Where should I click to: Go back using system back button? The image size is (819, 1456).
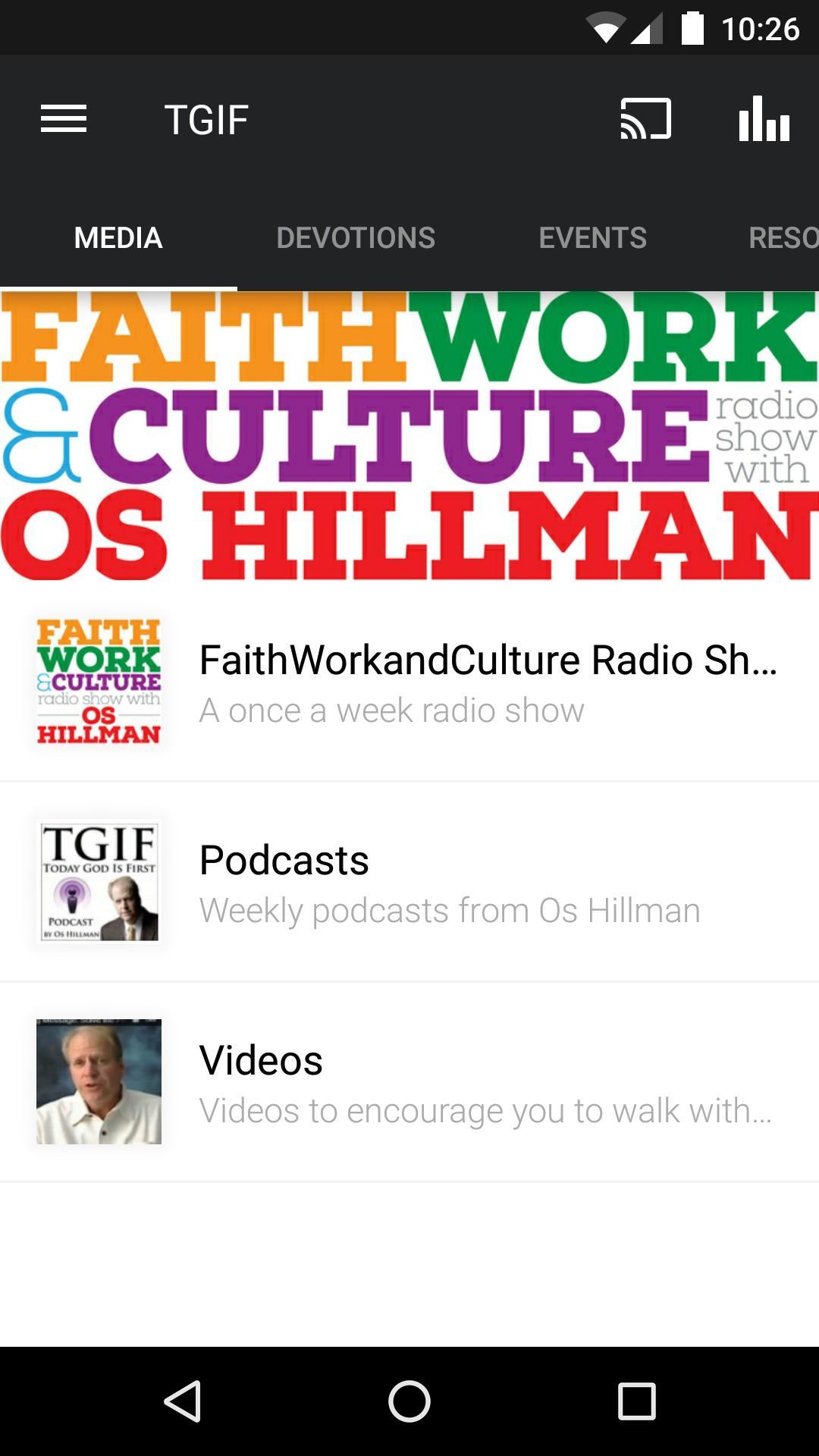pyautogui.click(x=182, y=1401)
